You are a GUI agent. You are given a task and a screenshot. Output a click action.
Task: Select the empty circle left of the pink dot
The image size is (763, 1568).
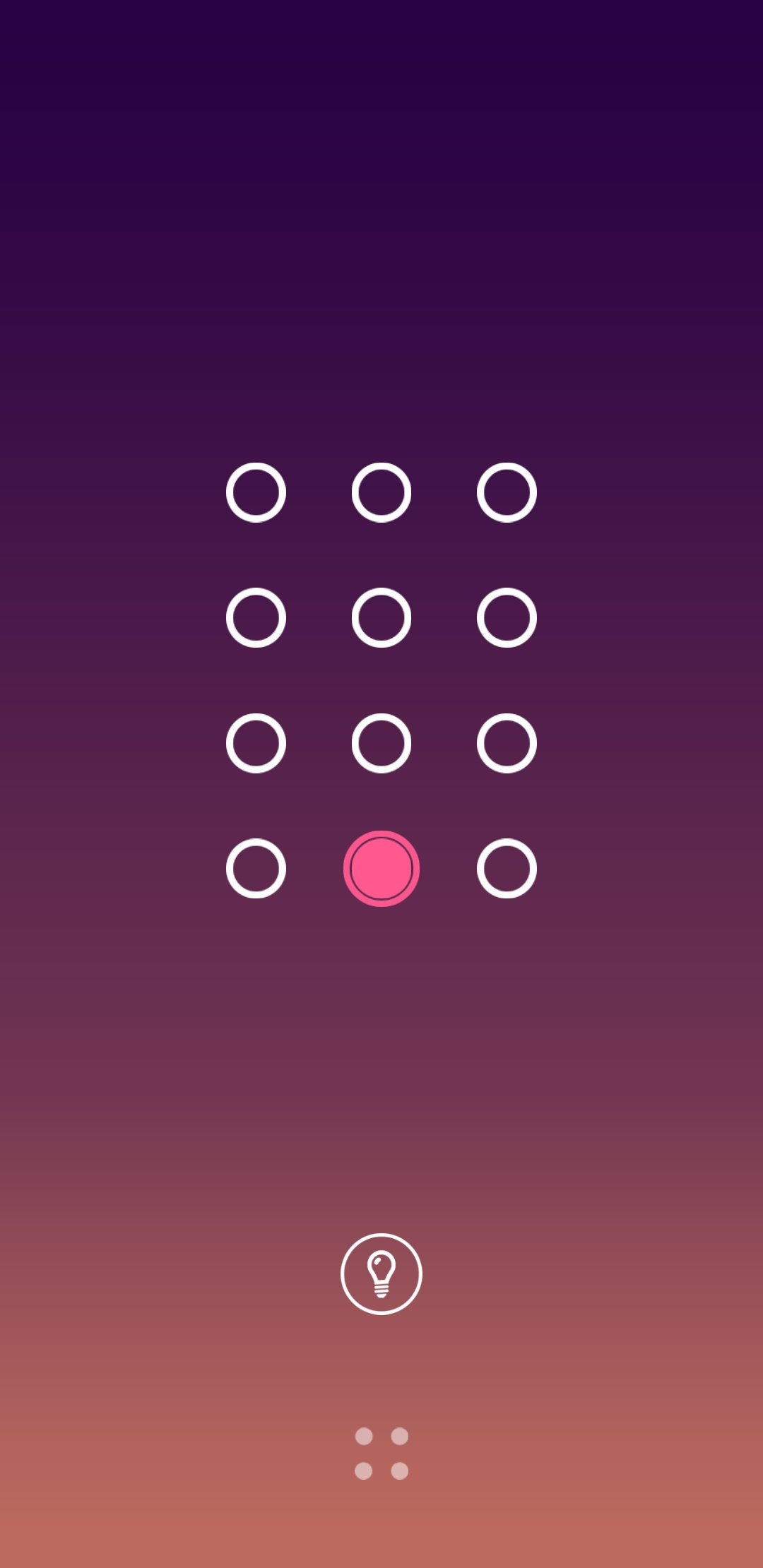click(x=256, y=869)
